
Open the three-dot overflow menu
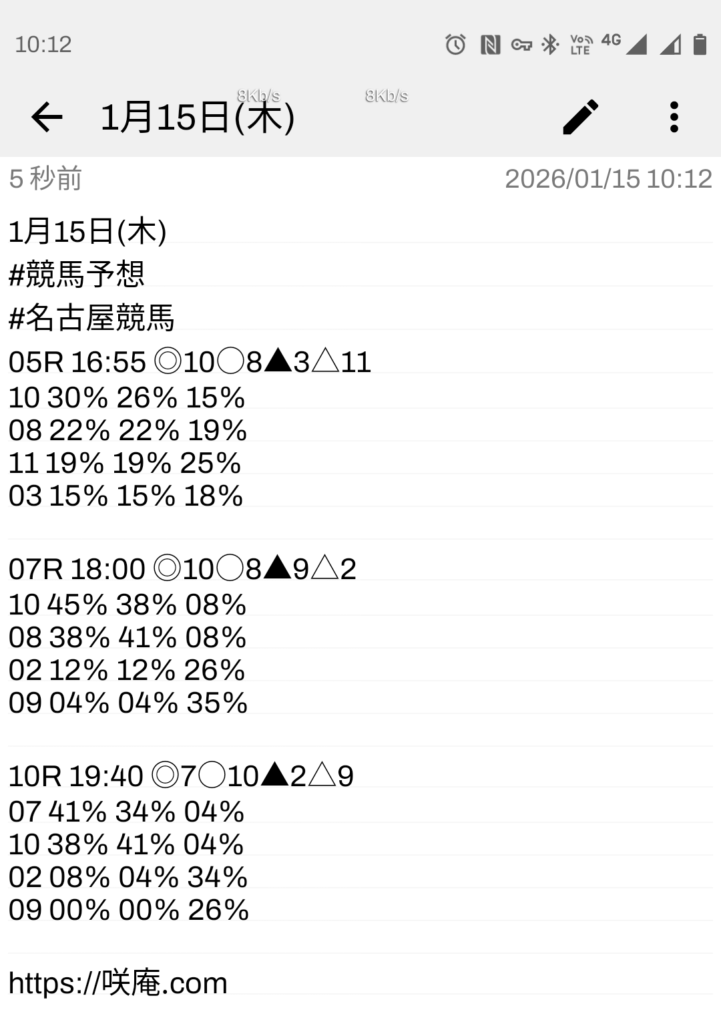click(674, 118)
